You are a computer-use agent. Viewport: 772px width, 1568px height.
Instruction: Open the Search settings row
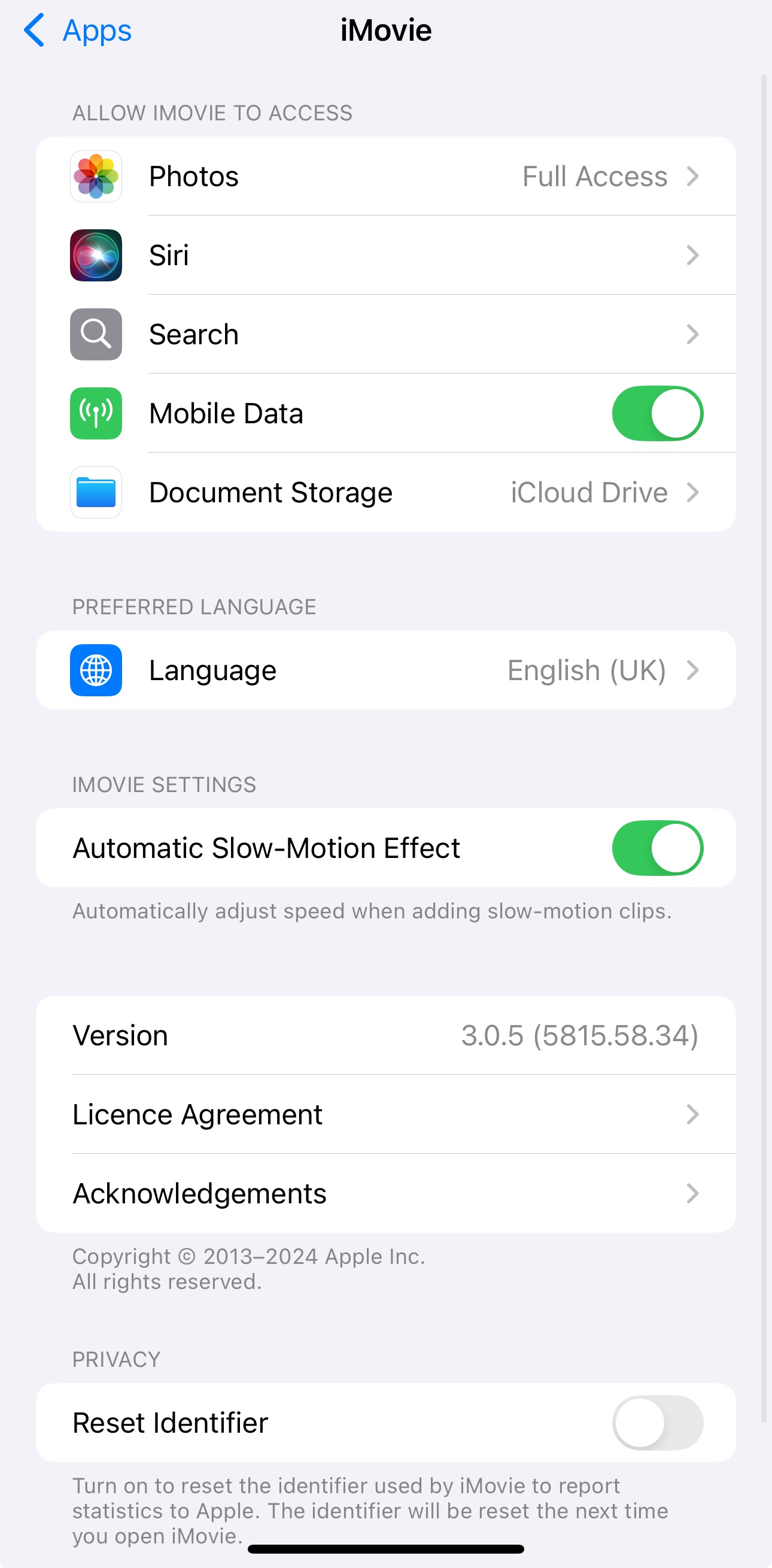385,335
